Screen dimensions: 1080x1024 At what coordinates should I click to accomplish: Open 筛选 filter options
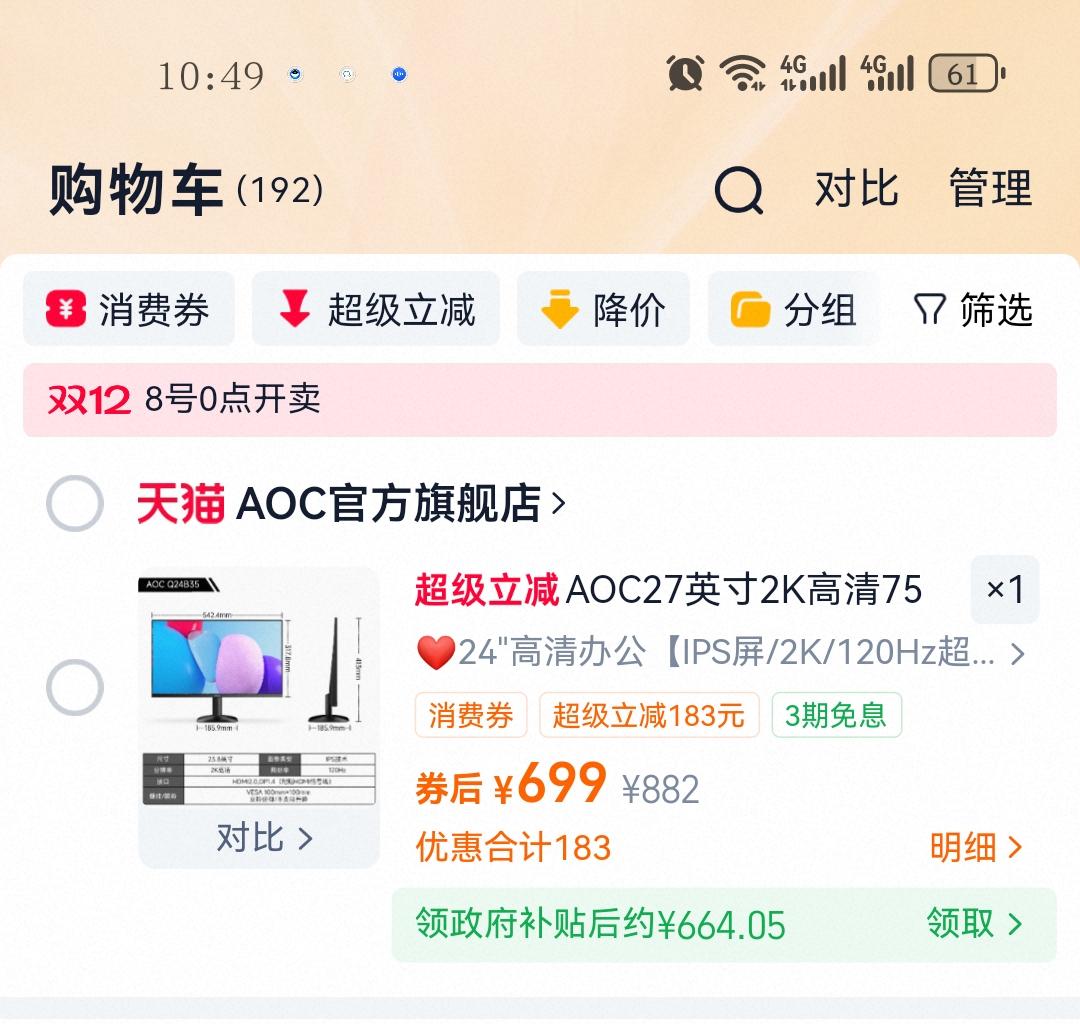(973, 310)
